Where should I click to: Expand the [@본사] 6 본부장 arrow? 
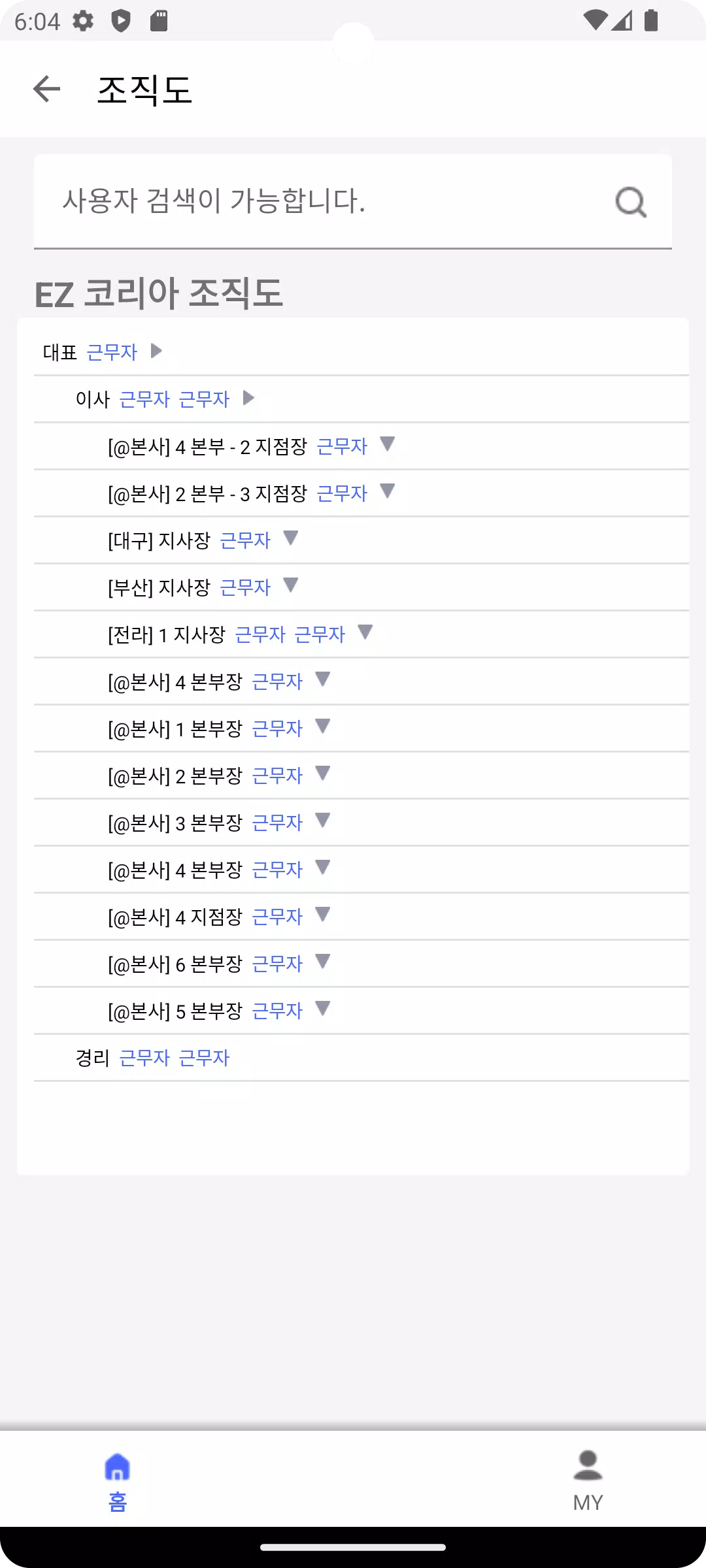coord(323,962)
